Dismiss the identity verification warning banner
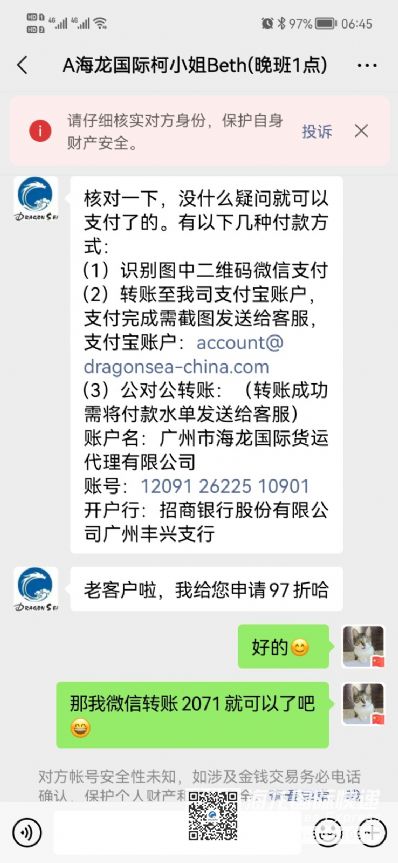The image size is (398, 863). coord(361,131)
